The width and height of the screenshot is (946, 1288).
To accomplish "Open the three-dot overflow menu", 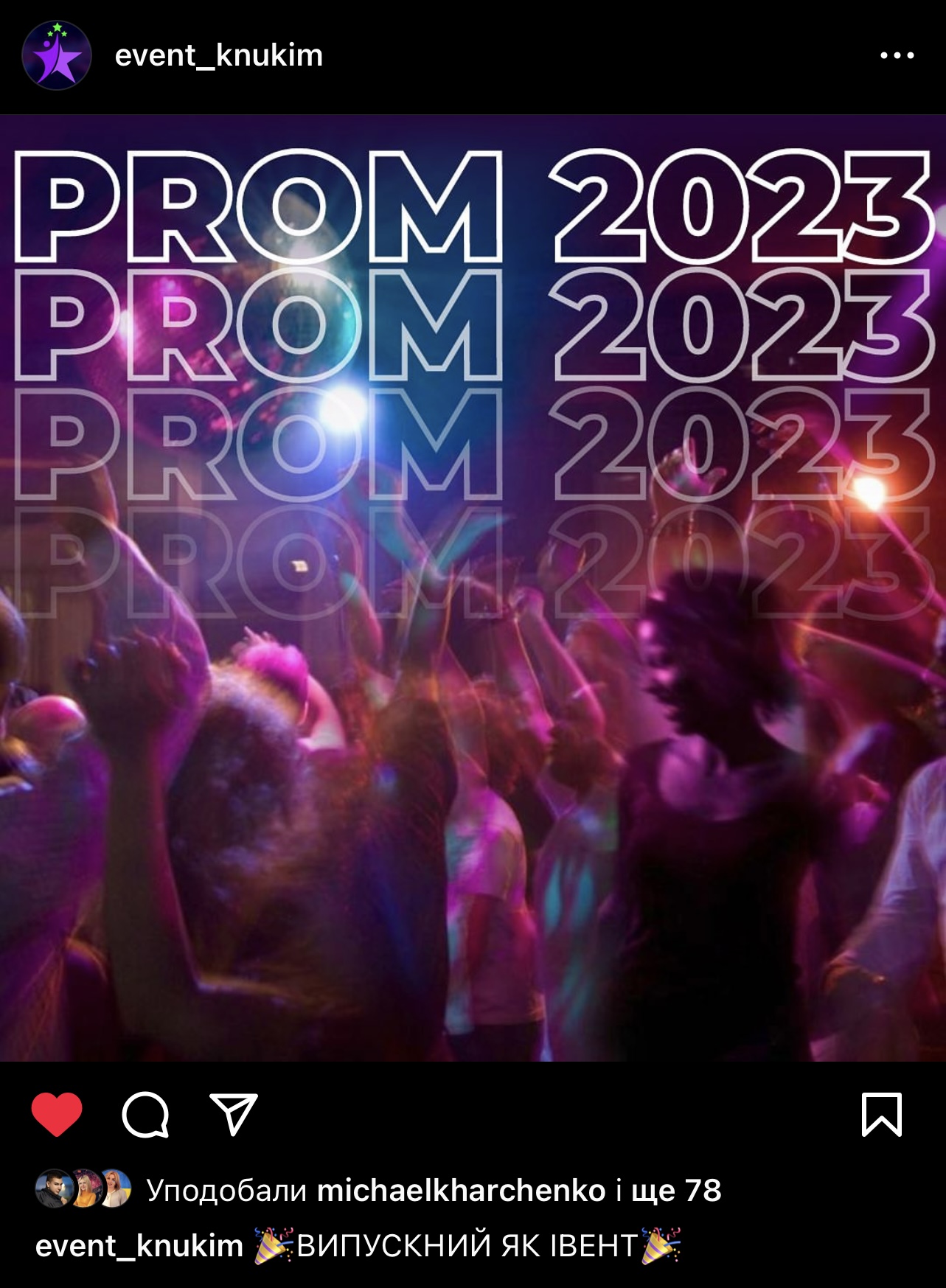I will click(897, 55).
